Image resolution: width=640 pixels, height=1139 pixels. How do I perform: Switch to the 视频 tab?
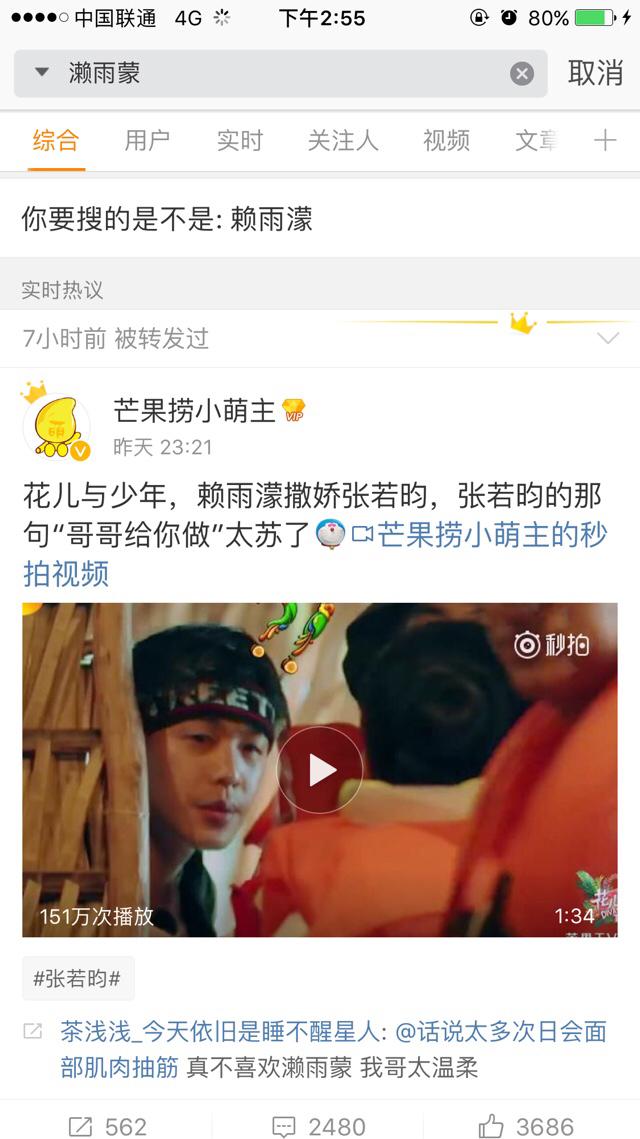[446, 140]
